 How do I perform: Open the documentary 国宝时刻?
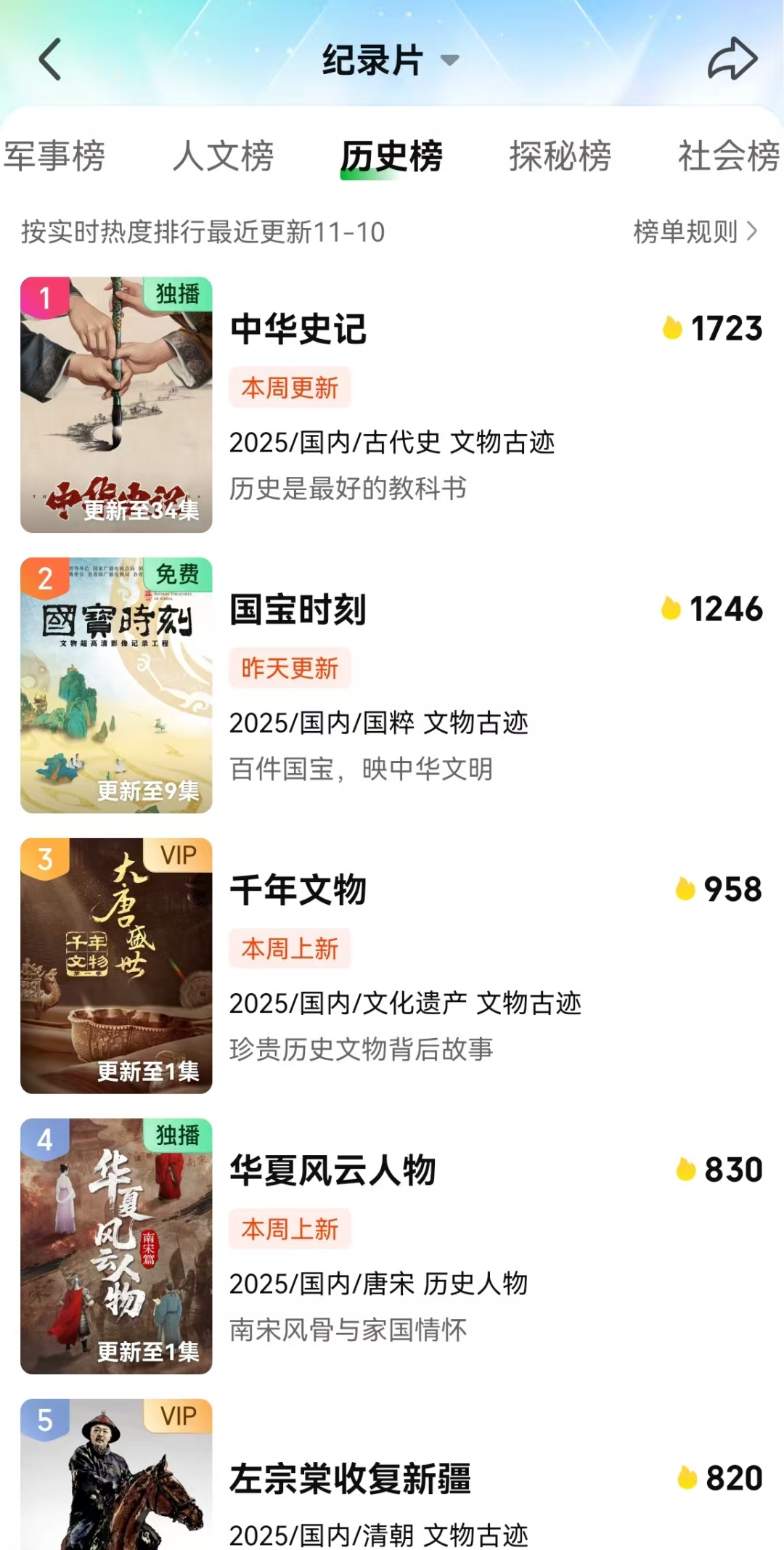click(298, 609)
